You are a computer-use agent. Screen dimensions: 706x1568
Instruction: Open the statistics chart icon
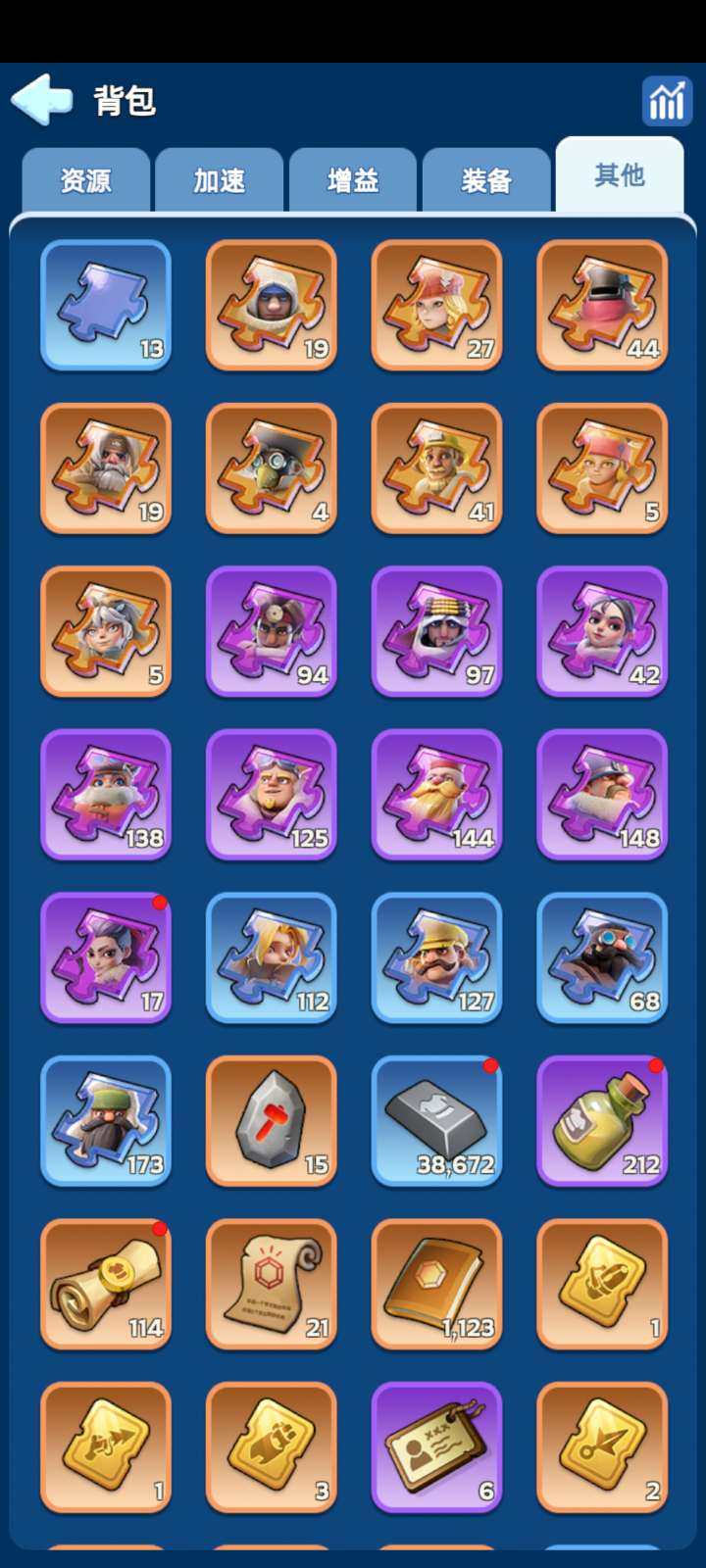click(x=667, y=100)
